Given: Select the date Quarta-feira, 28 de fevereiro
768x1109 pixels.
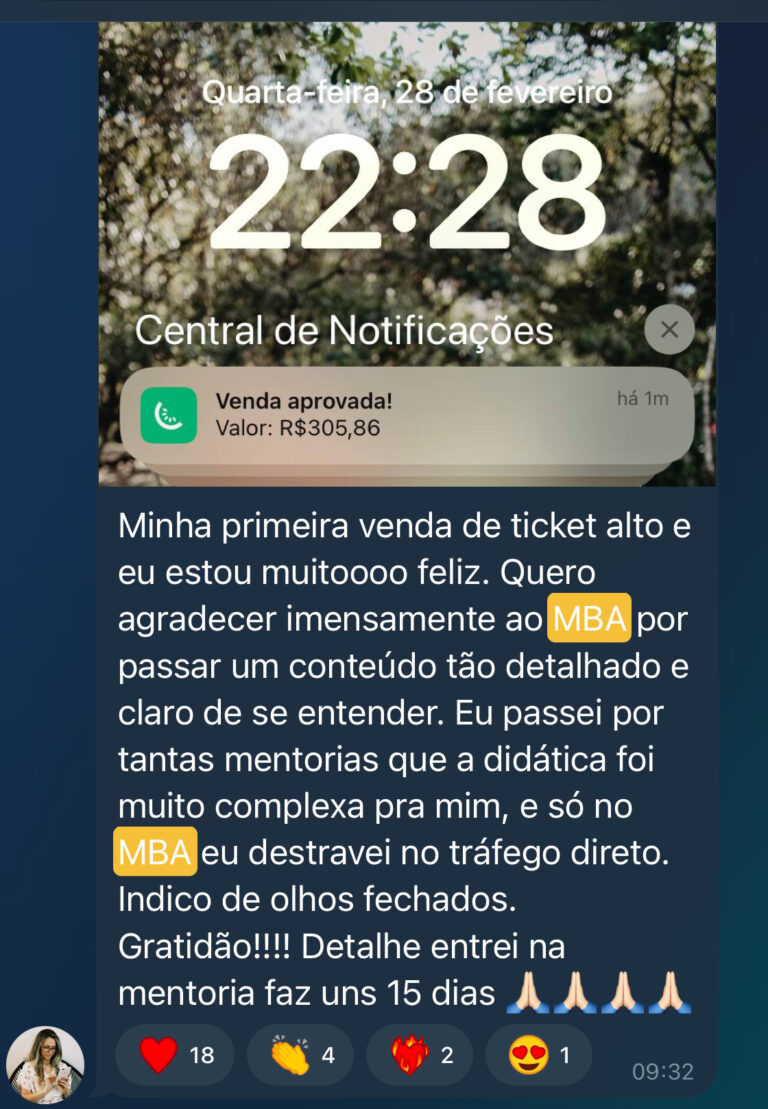Looking at the screenshot, I should tap(407, 91).
